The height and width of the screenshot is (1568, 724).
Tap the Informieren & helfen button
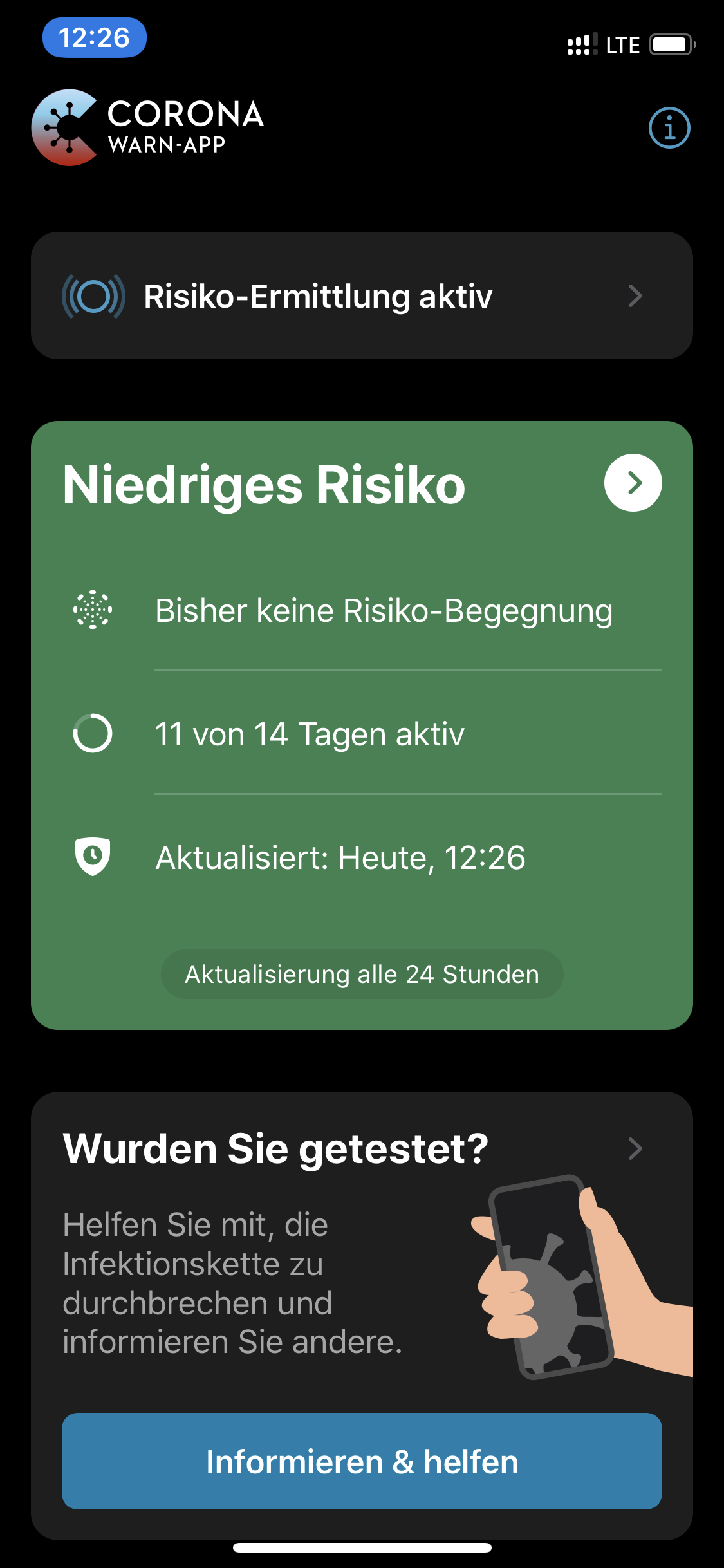[x=362, y=1461]
